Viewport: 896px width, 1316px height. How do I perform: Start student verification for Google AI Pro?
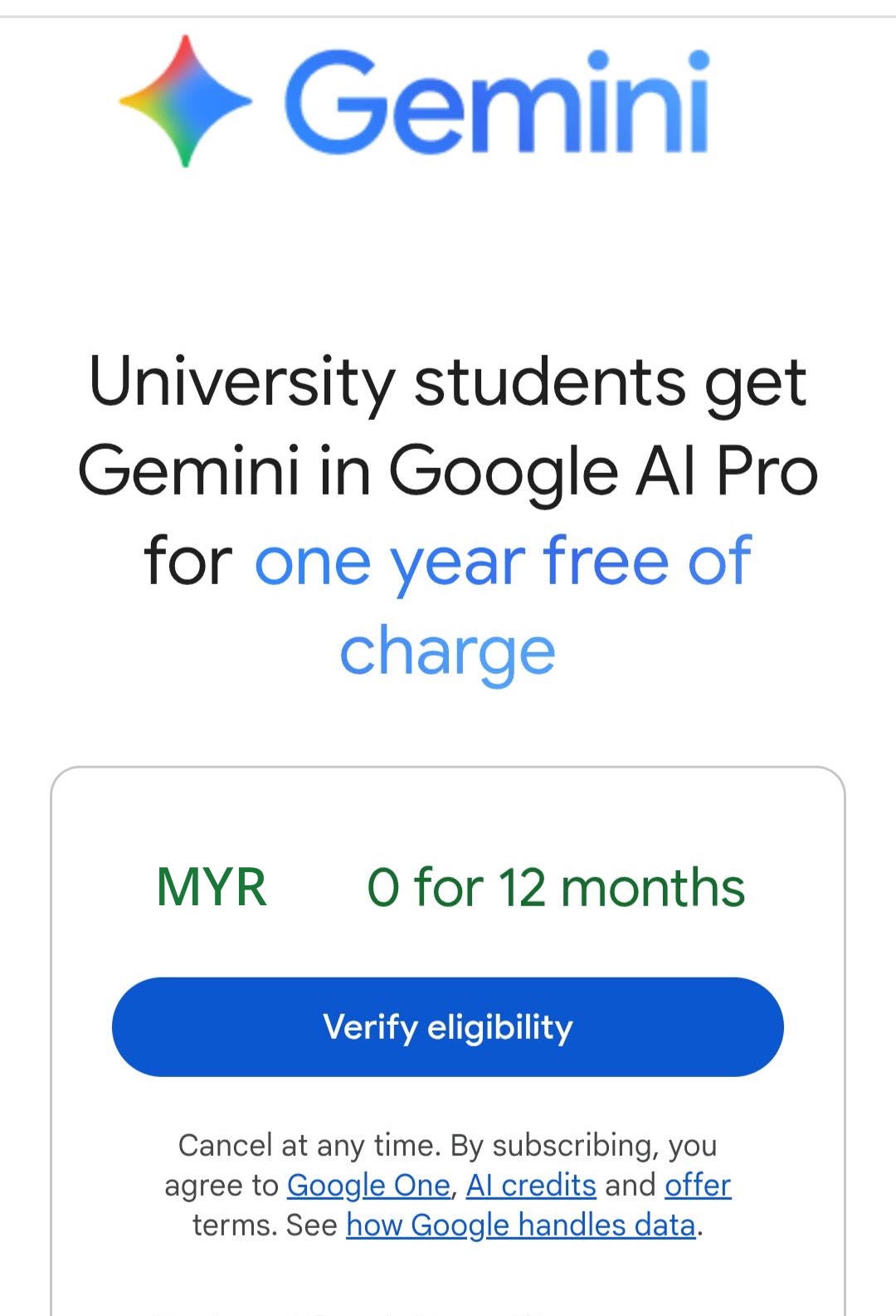tap(448, 1026)
